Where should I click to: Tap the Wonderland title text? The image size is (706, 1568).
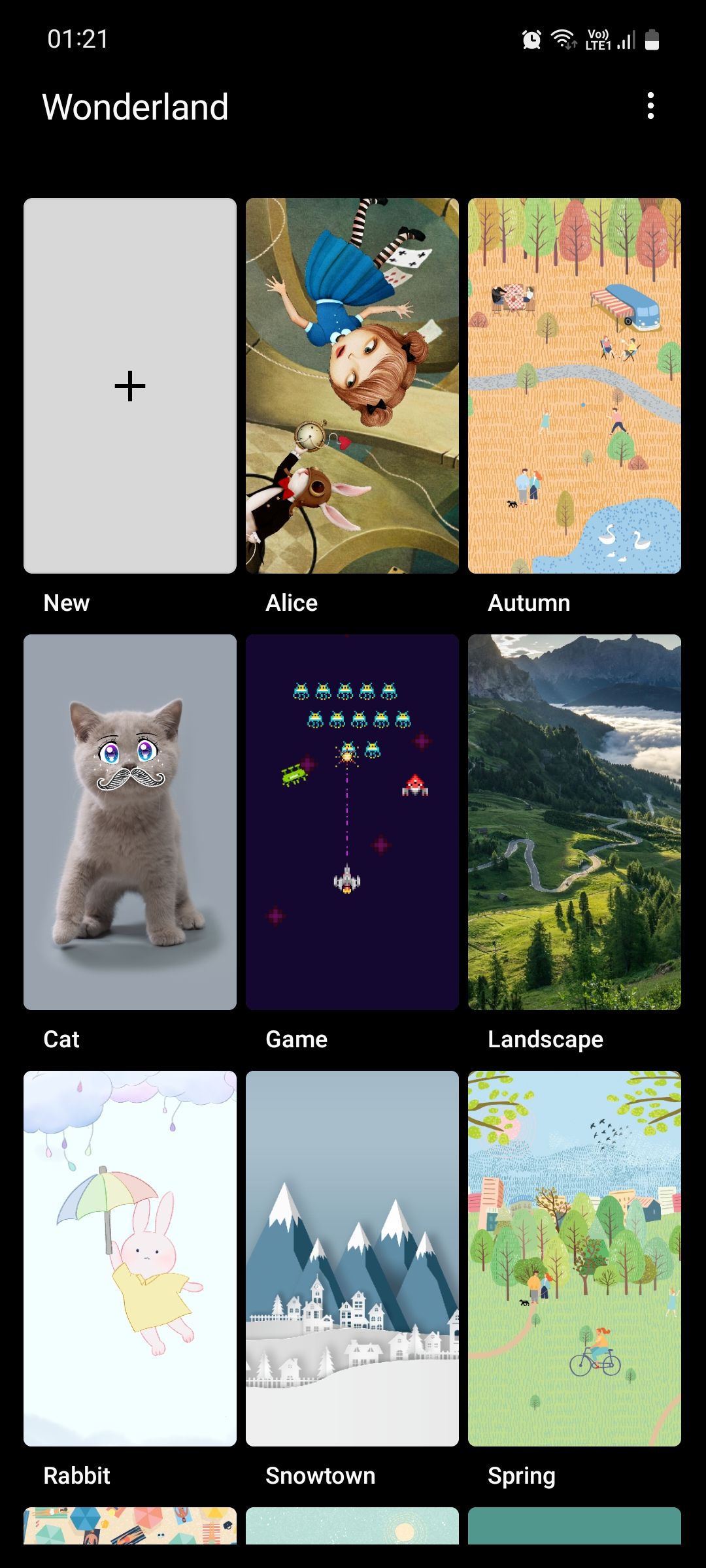pyautogui.click(x=134, y=107)
